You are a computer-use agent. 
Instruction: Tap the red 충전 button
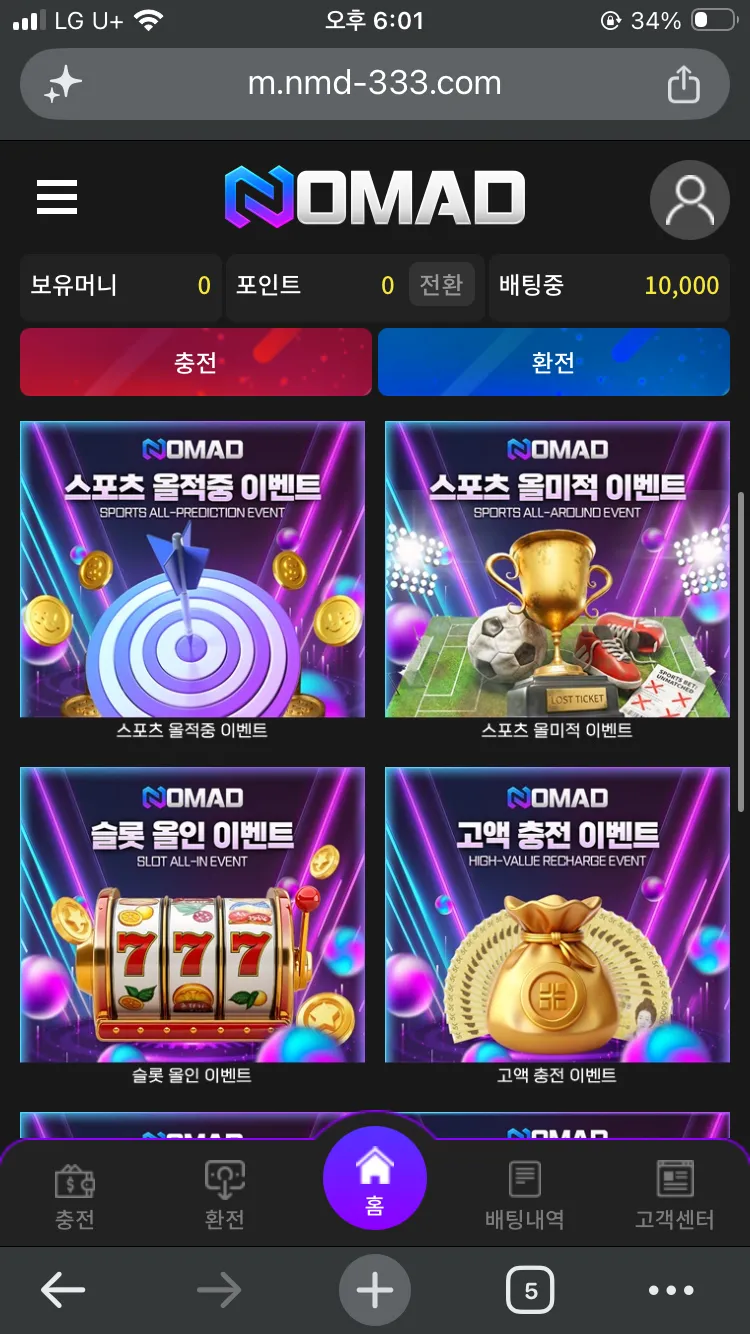click(196, 362)
